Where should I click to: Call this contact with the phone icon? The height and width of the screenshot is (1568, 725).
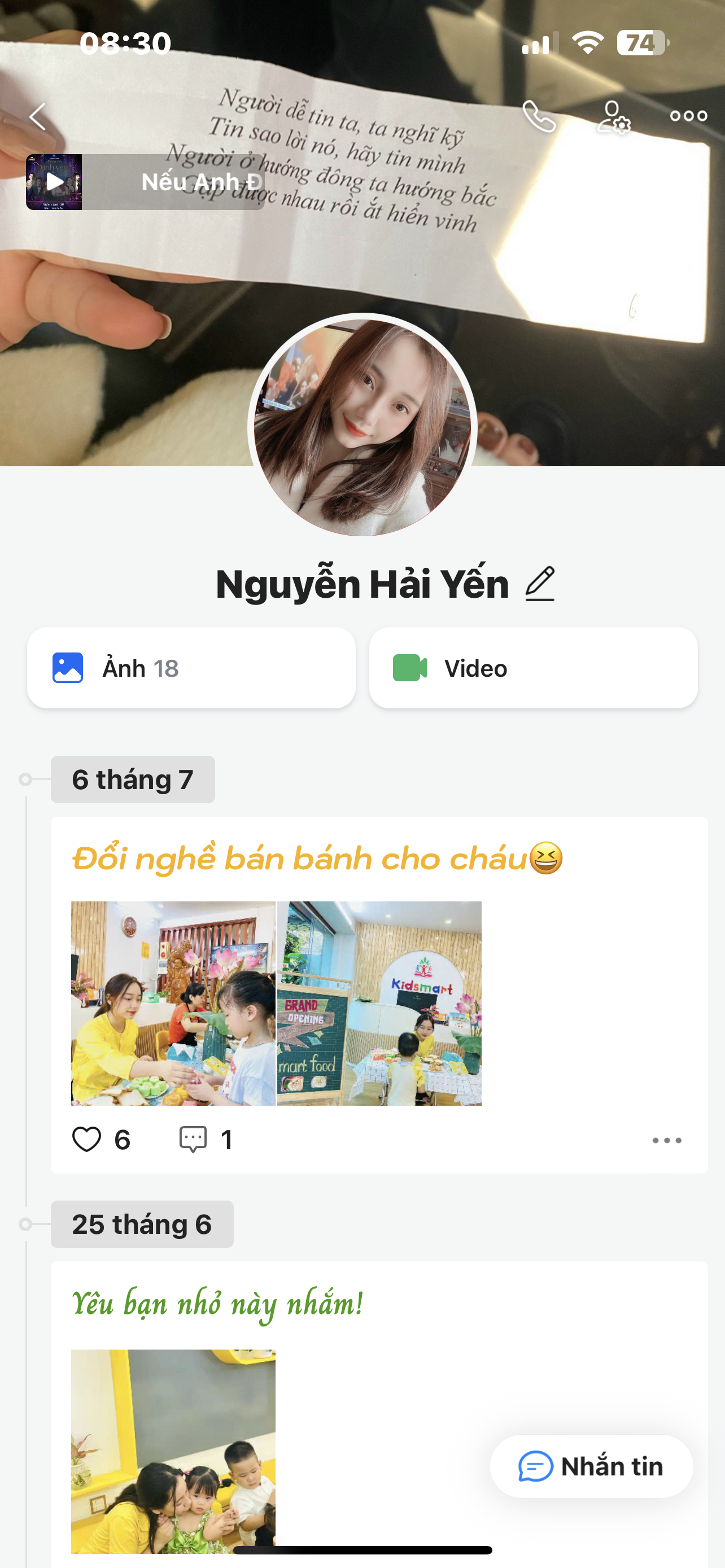pyautogui.click(x=539, y=116)
